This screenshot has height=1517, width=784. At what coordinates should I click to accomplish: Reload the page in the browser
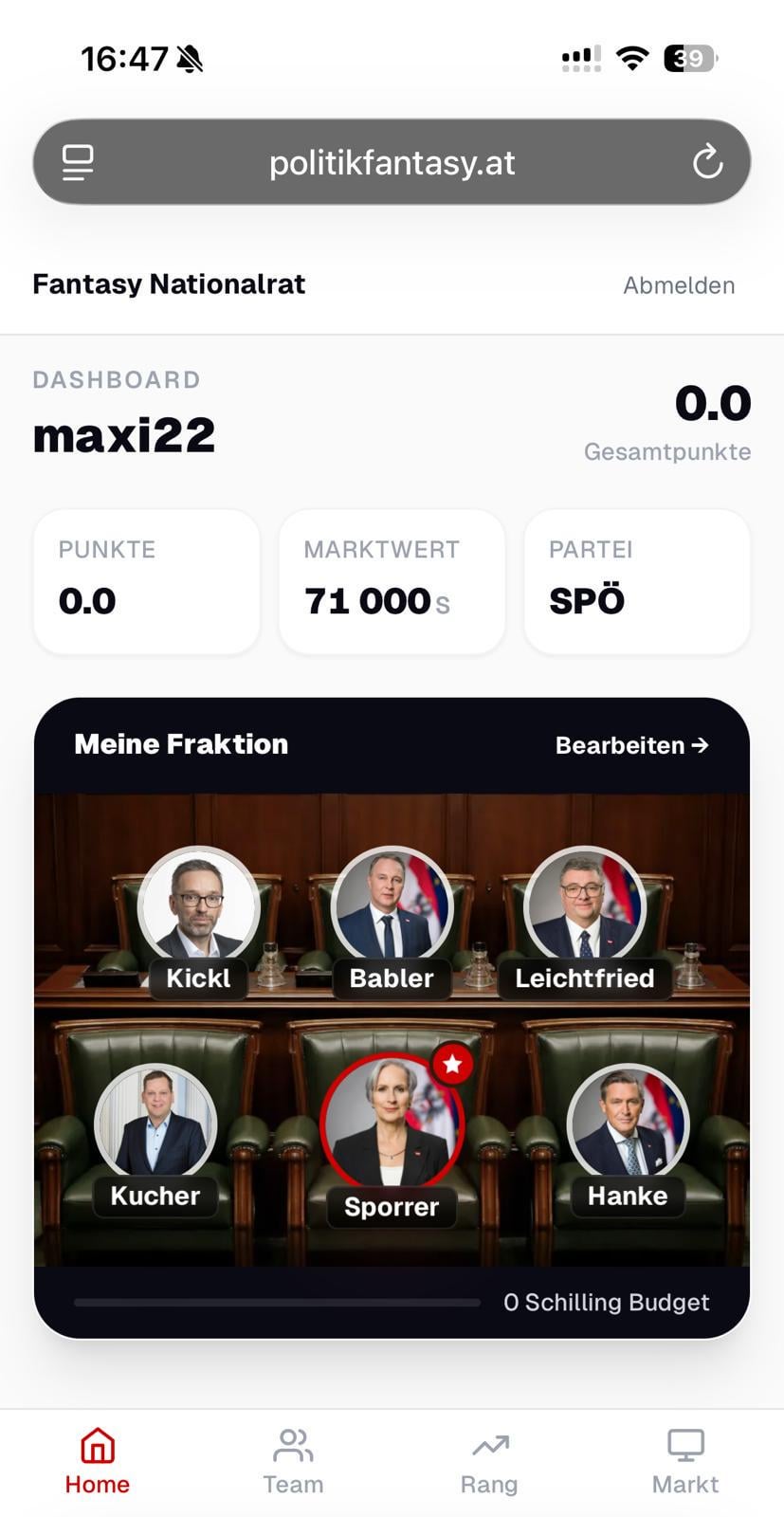point(707,162)
